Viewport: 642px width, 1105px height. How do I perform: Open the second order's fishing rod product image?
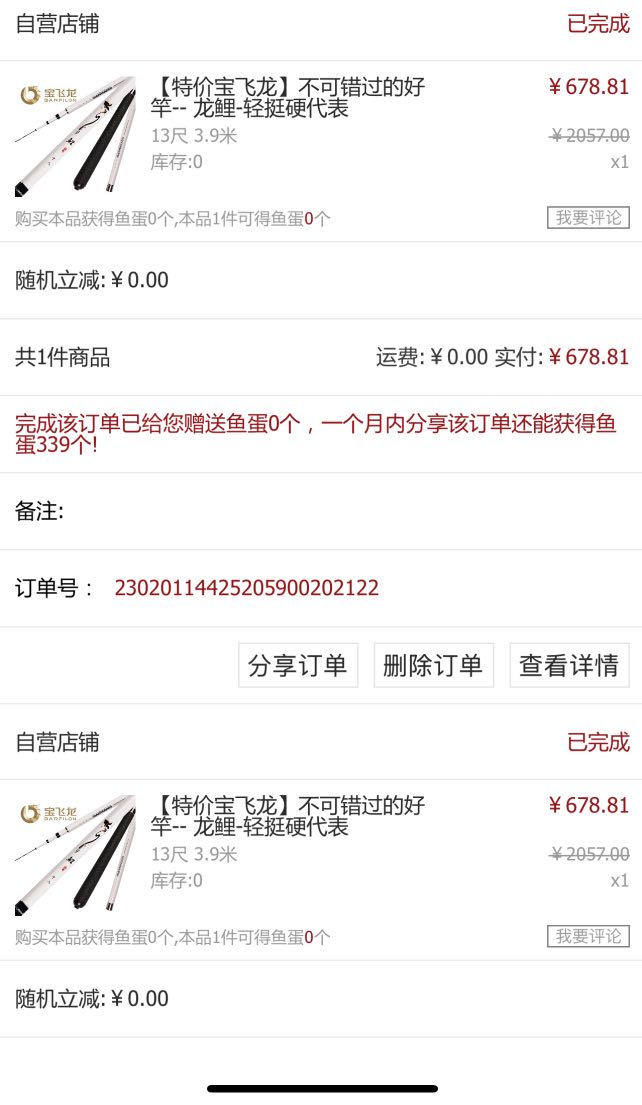click(75, 855)
